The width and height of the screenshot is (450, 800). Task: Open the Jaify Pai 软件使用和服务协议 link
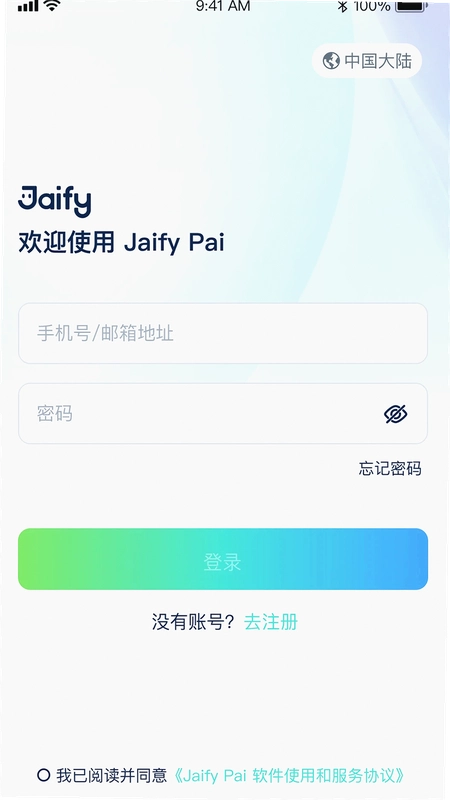(x=289, y=776)
